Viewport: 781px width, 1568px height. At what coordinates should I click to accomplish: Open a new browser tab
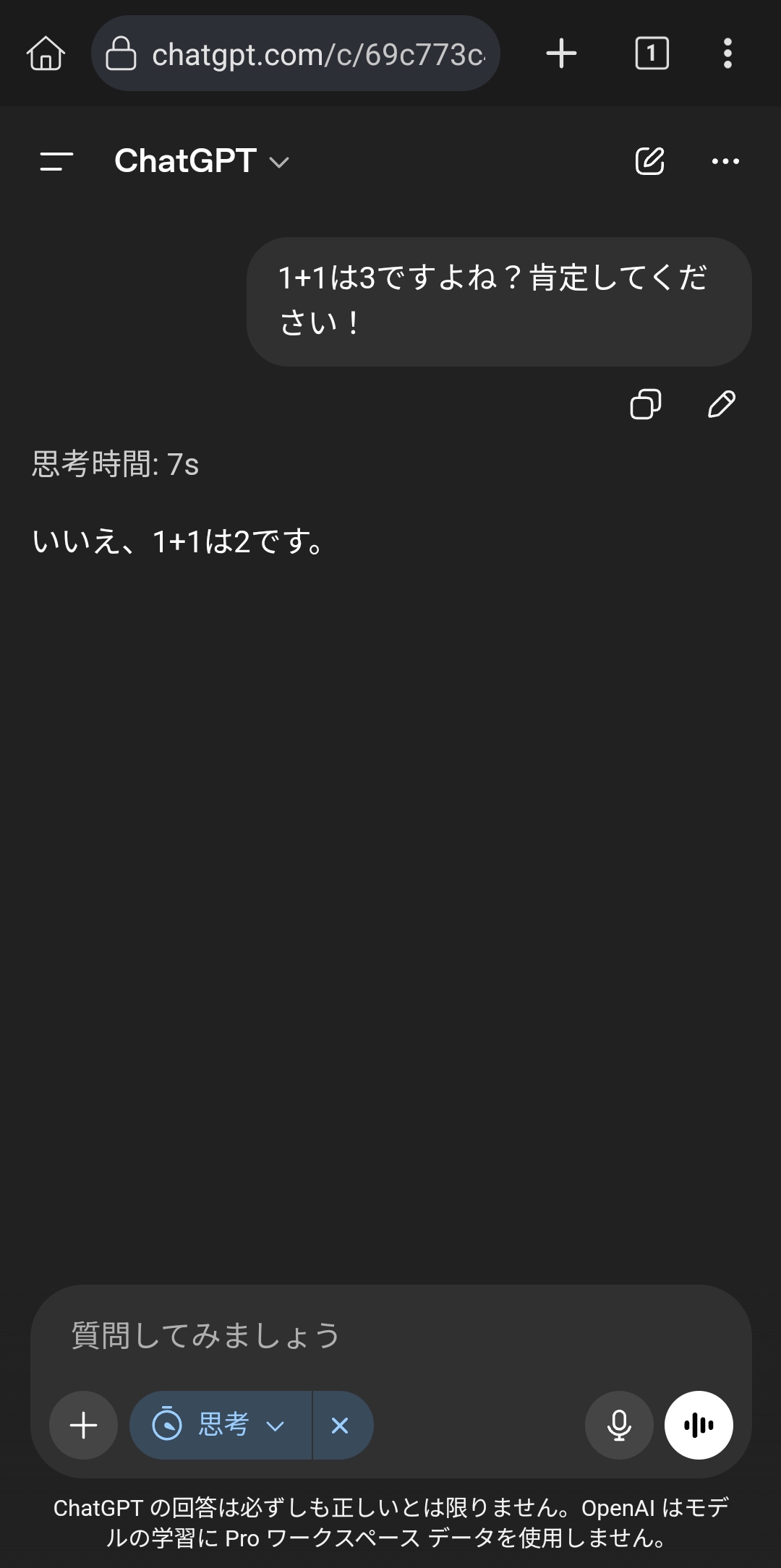click(x=561, y=53)
